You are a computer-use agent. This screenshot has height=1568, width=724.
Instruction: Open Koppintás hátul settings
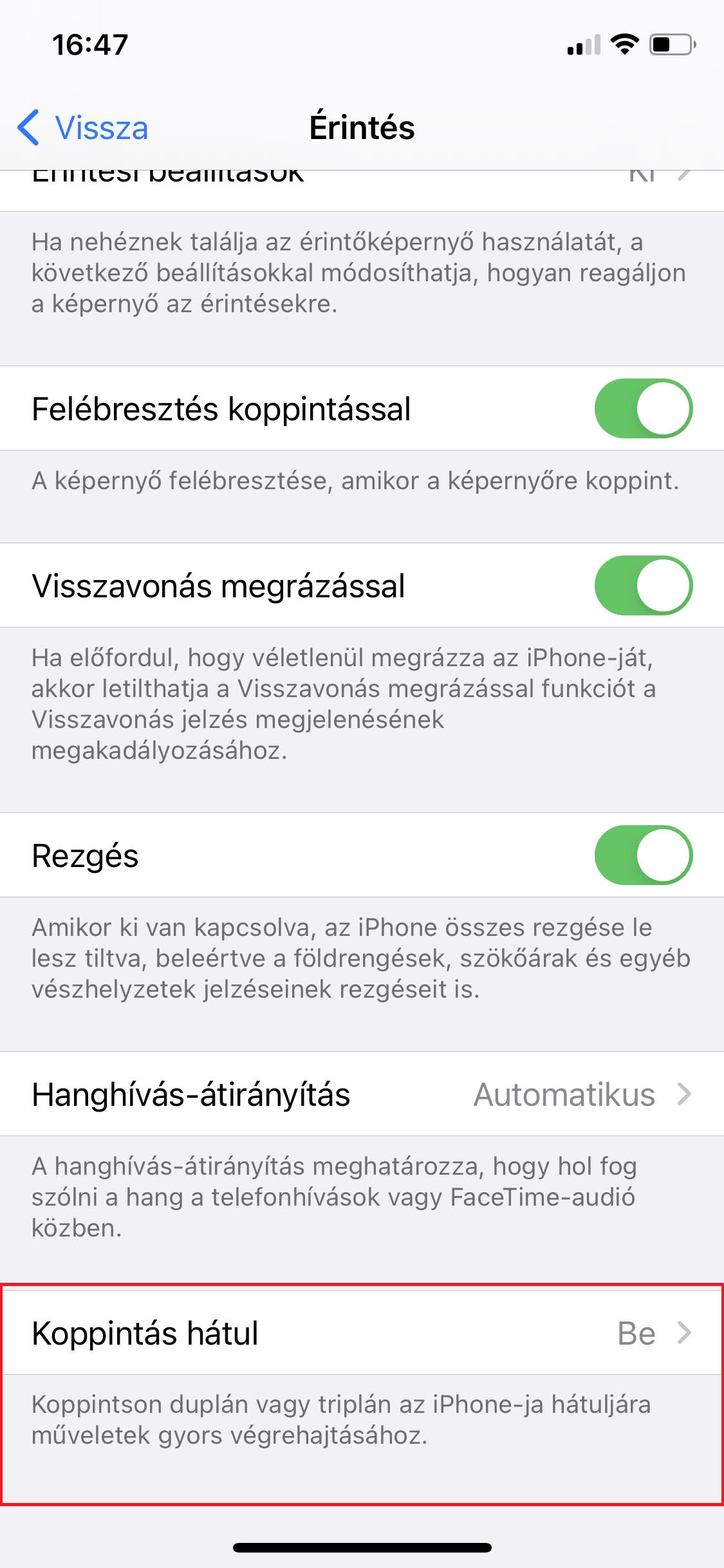(362, 1333)
